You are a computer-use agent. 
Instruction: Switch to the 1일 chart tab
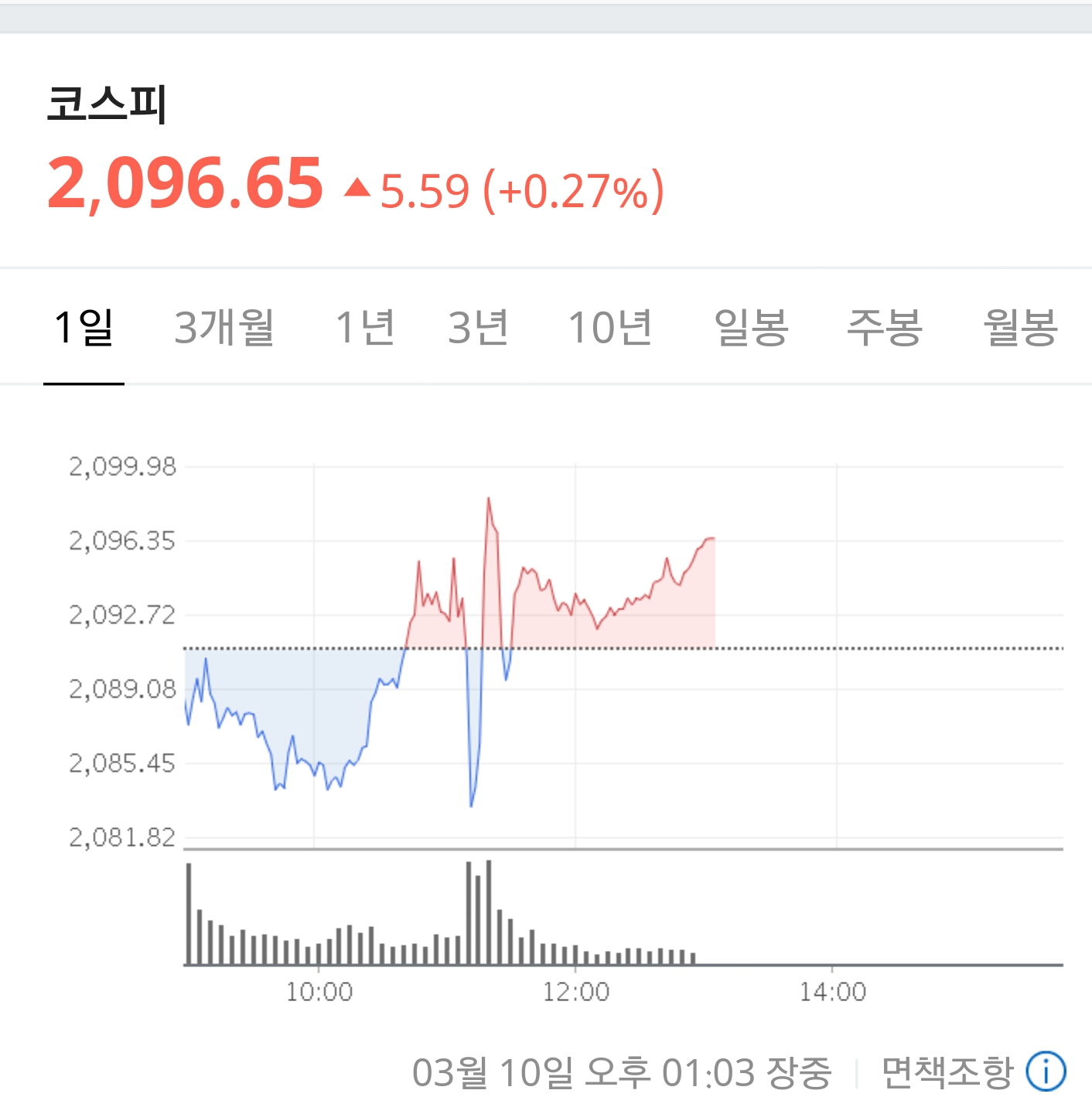[84, 328]
